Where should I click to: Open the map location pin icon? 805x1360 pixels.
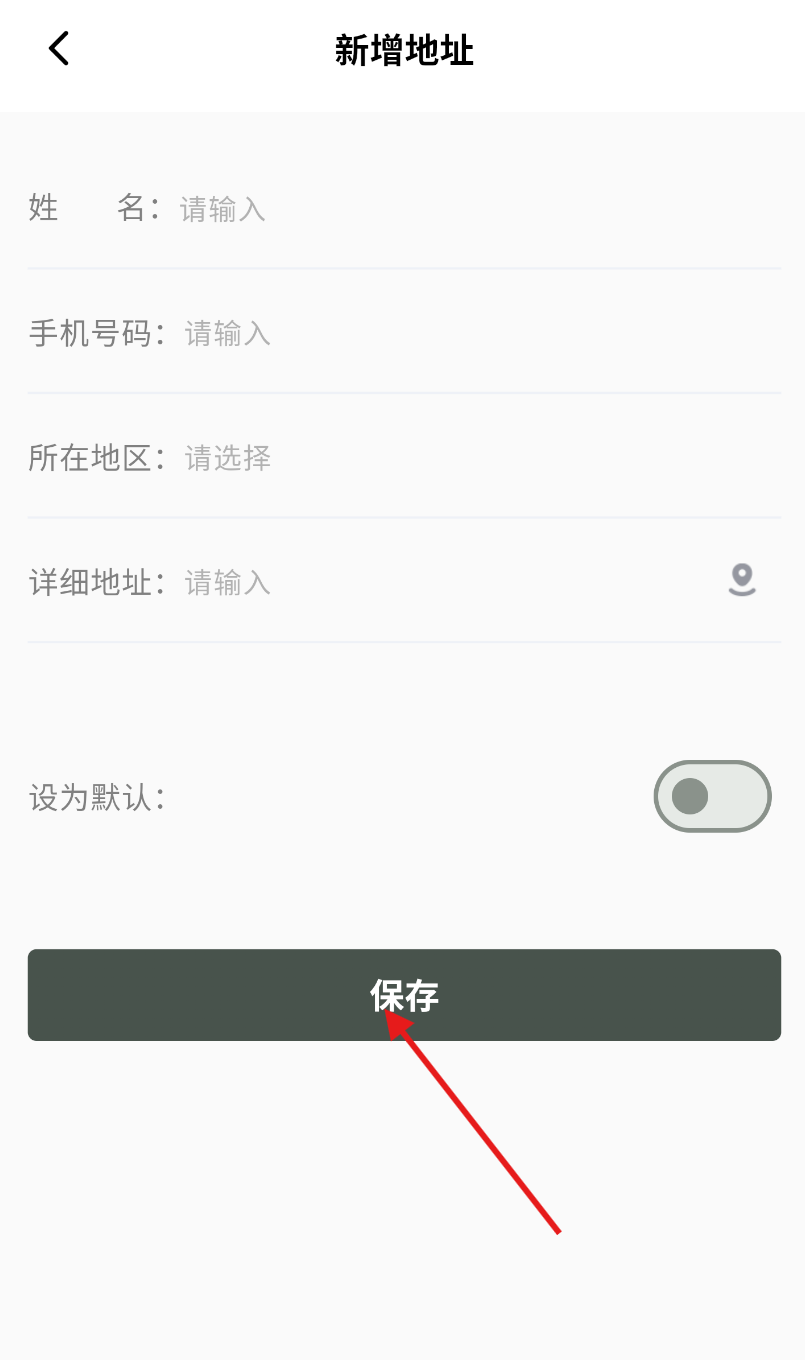(741, 580)
